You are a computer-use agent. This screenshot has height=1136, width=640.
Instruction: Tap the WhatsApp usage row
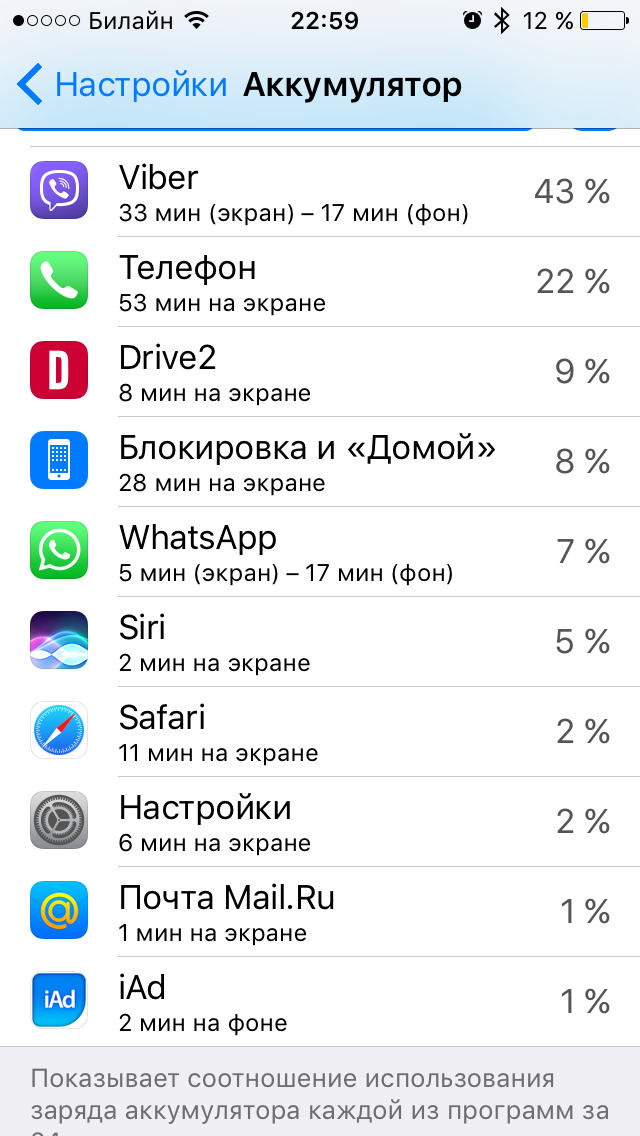(x=320, y=551)
